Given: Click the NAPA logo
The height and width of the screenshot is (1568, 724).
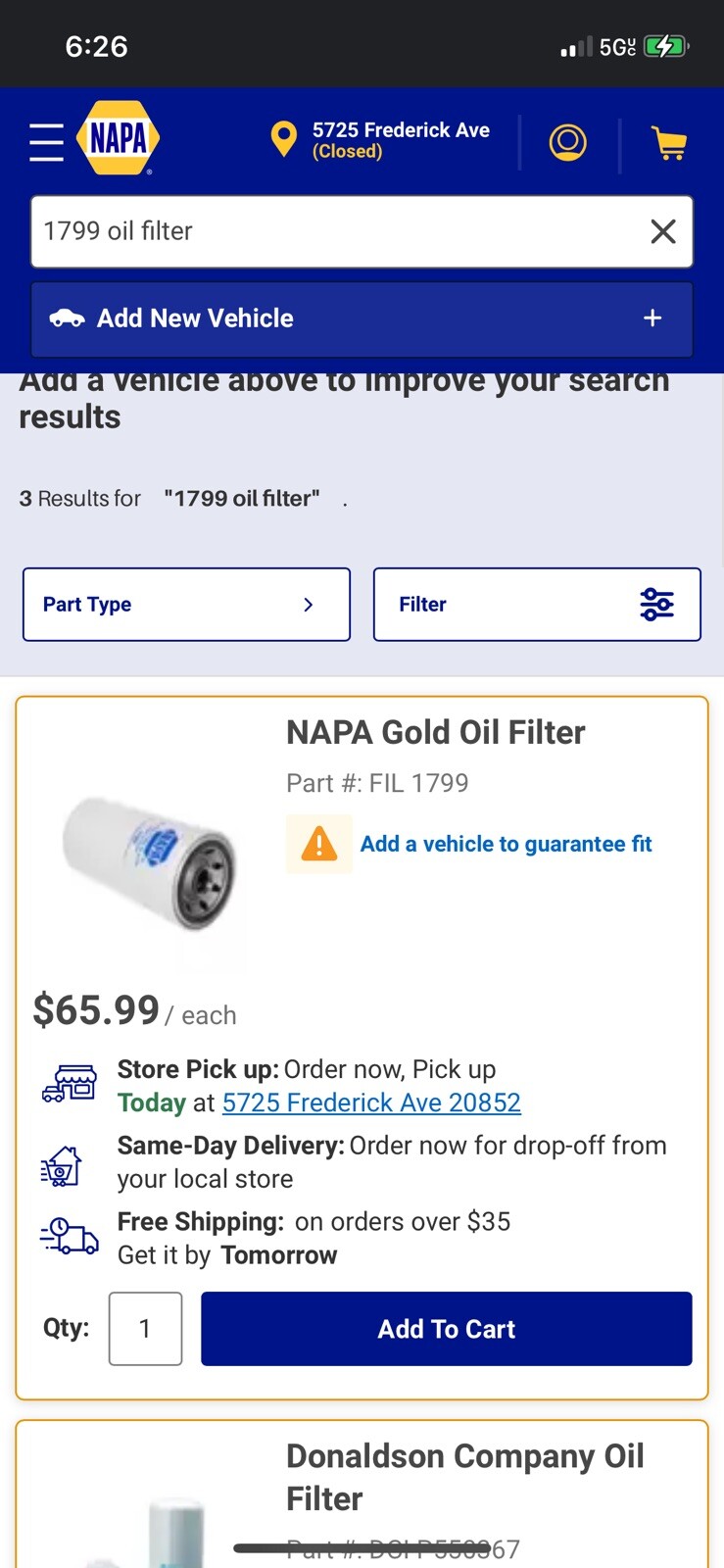Looking at the screenshot, I should [118, 138].
